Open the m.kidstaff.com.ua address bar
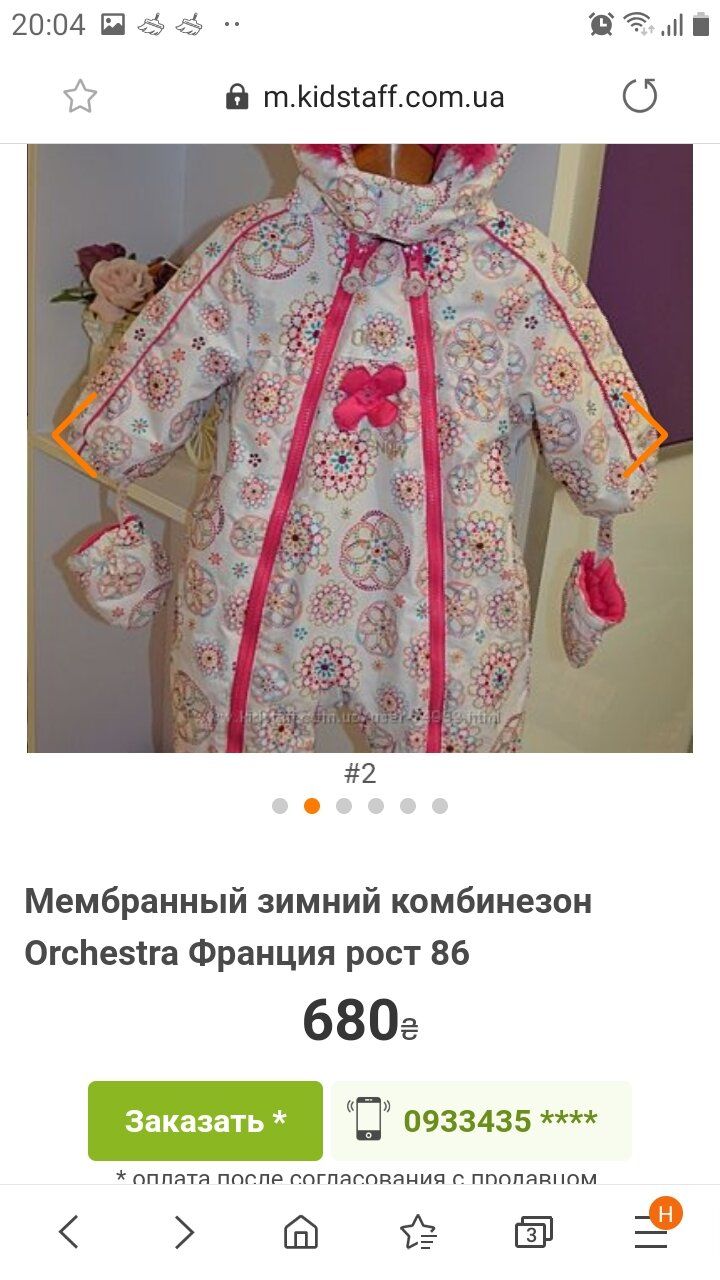Viewport: 720px width, 1280px height. click(x=365, y=97)
